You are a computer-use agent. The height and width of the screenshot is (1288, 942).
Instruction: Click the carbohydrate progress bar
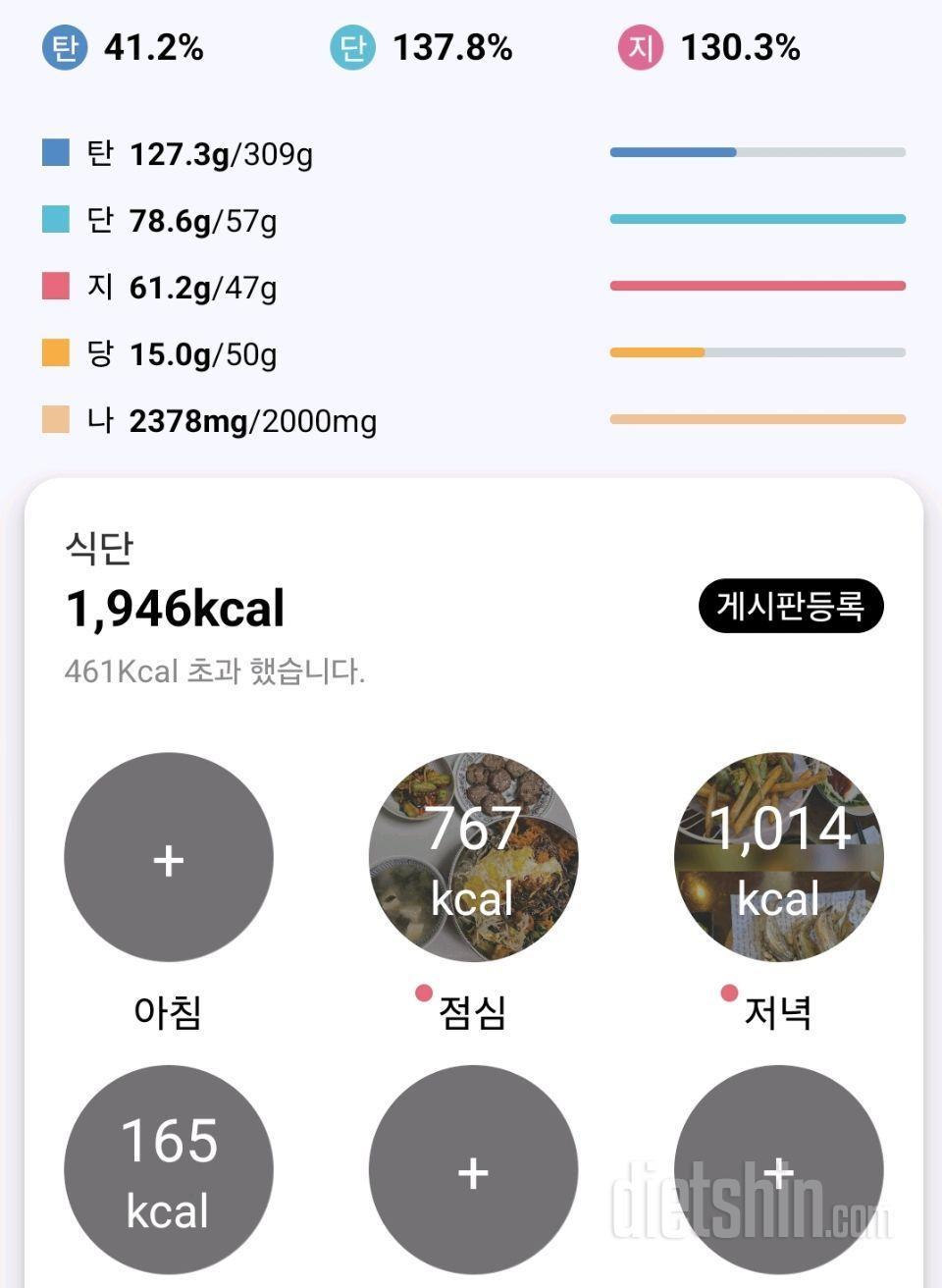(x=758, y=151)
